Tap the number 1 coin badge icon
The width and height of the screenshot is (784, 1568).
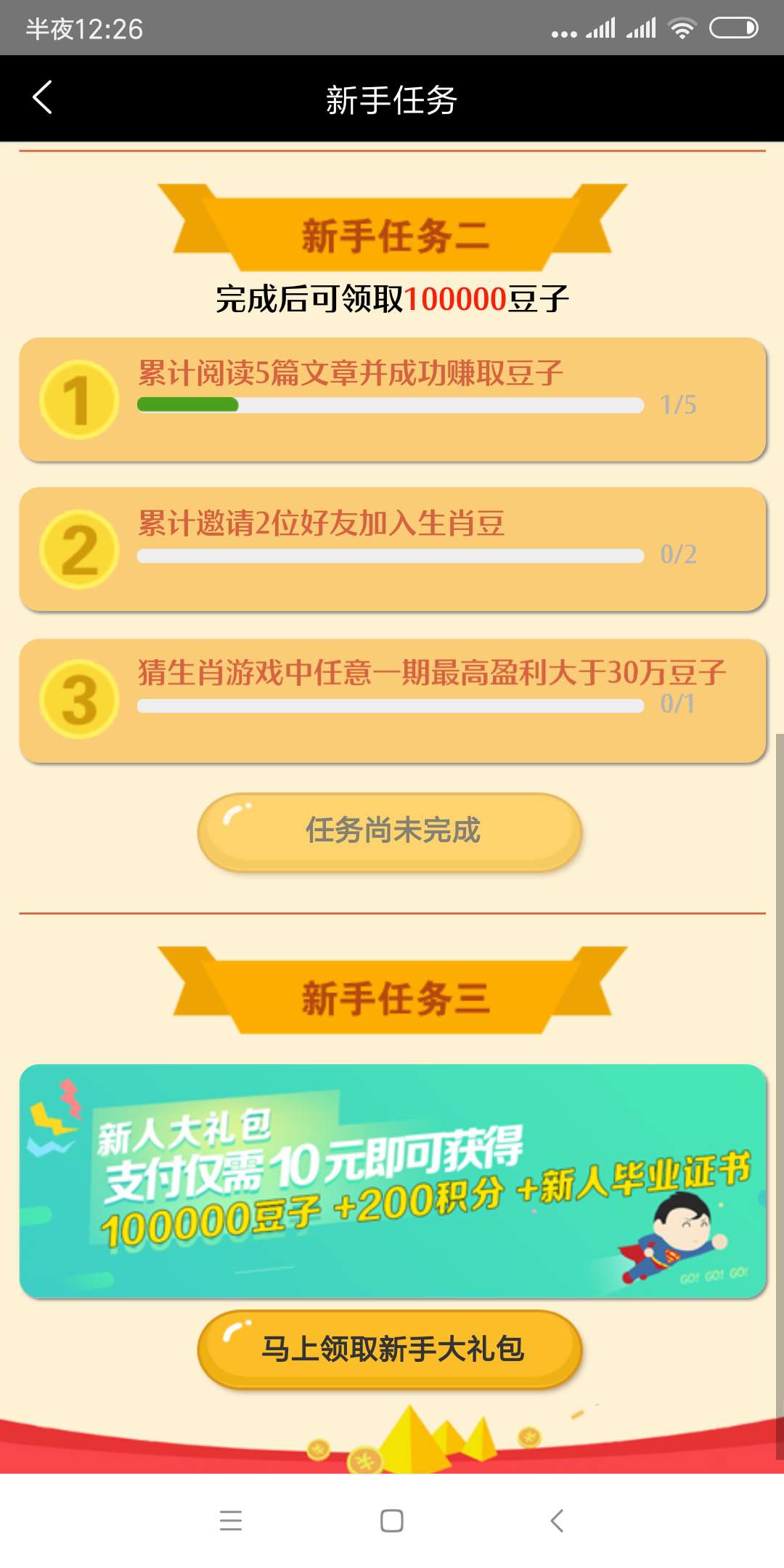81,398
